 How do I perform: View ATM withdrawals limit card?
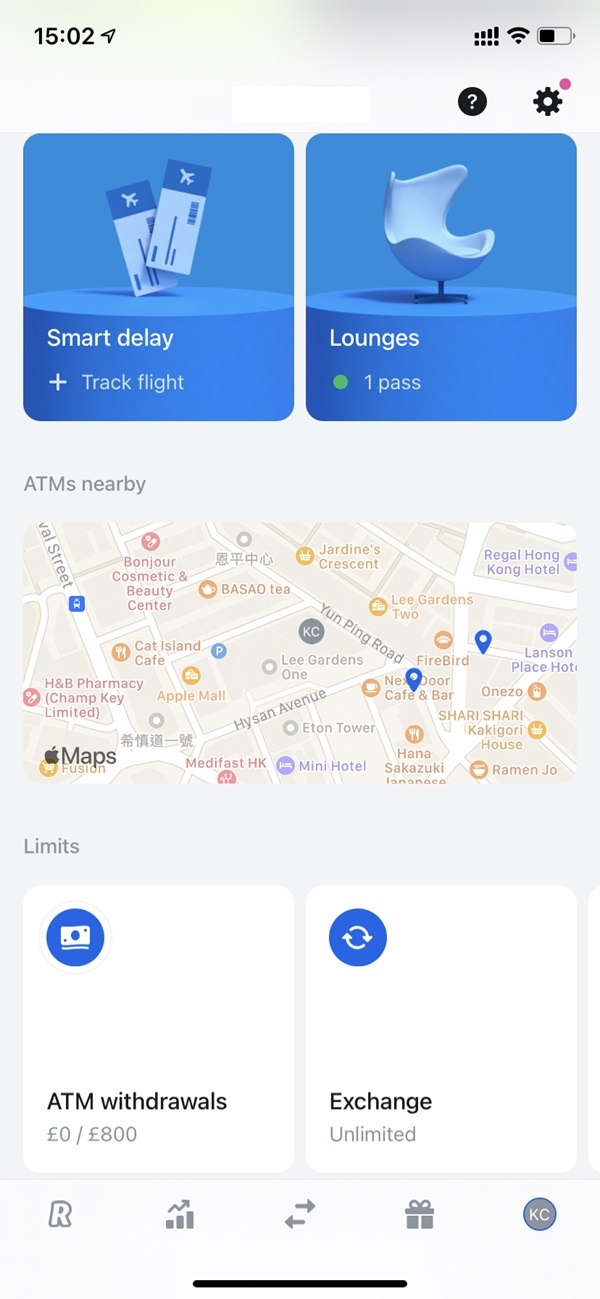[x=159, y=1028]
